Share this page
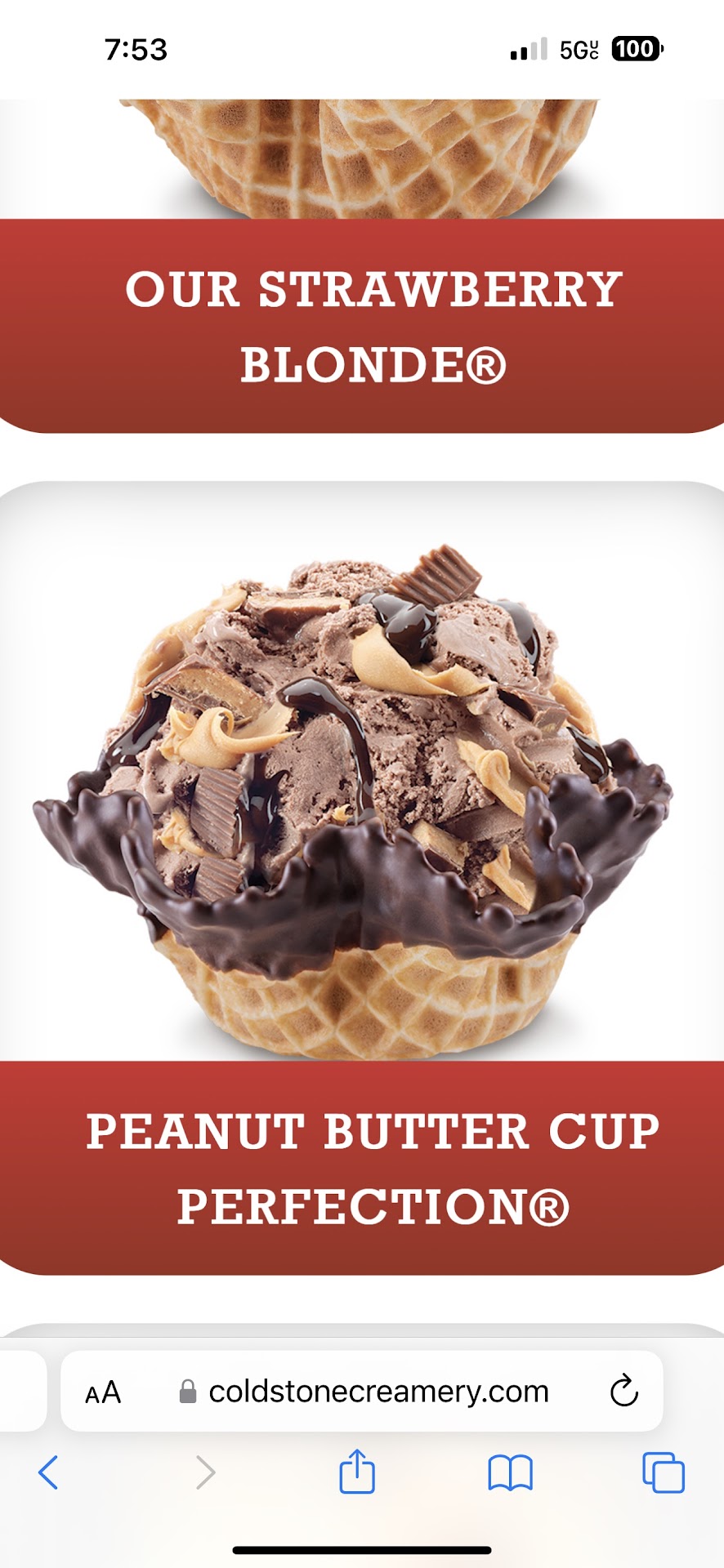This screenshot has width=724, height=1568. click(x=357, y=1472)
